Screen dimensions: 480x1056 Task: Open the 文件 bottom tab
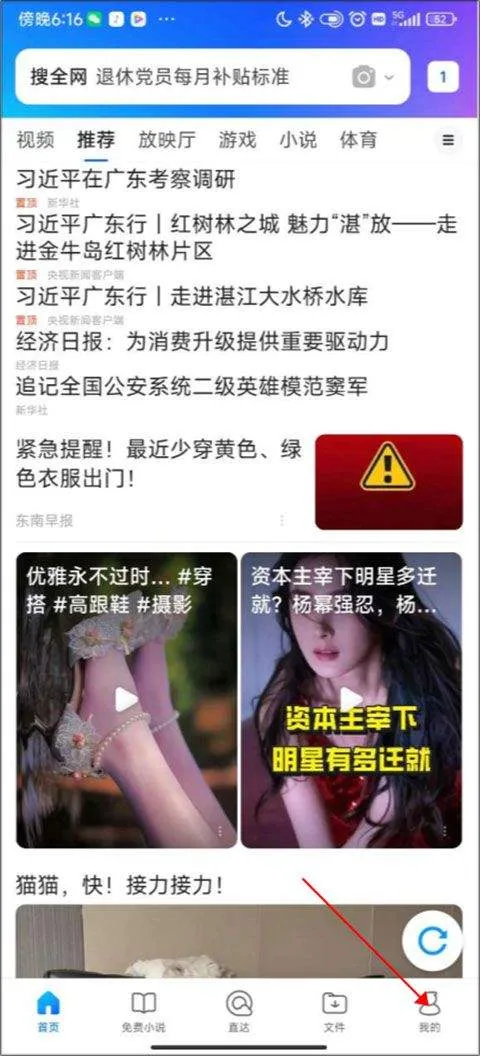(335, 1012)
